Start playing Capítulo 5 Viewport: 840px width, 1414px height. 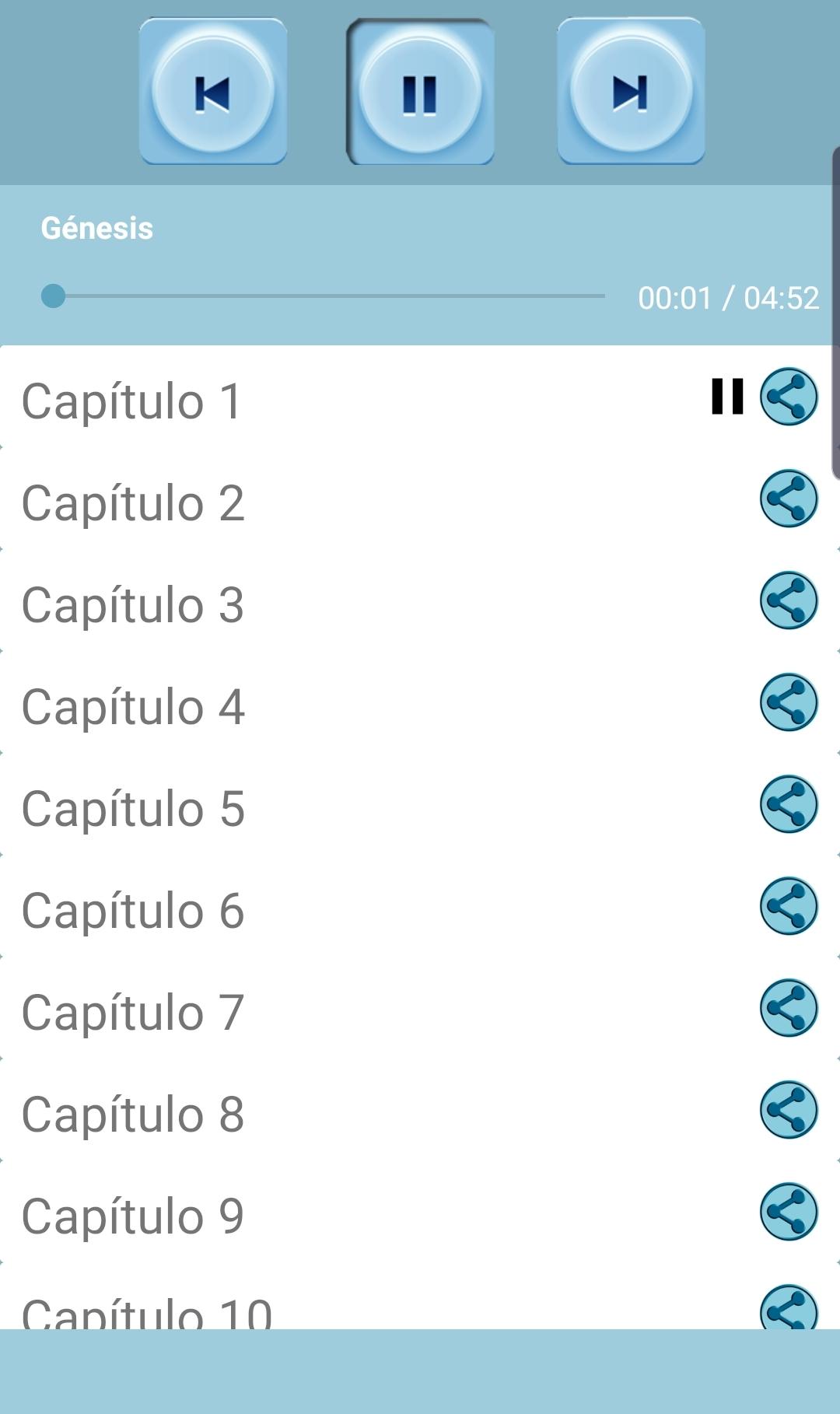click(133, 809)
